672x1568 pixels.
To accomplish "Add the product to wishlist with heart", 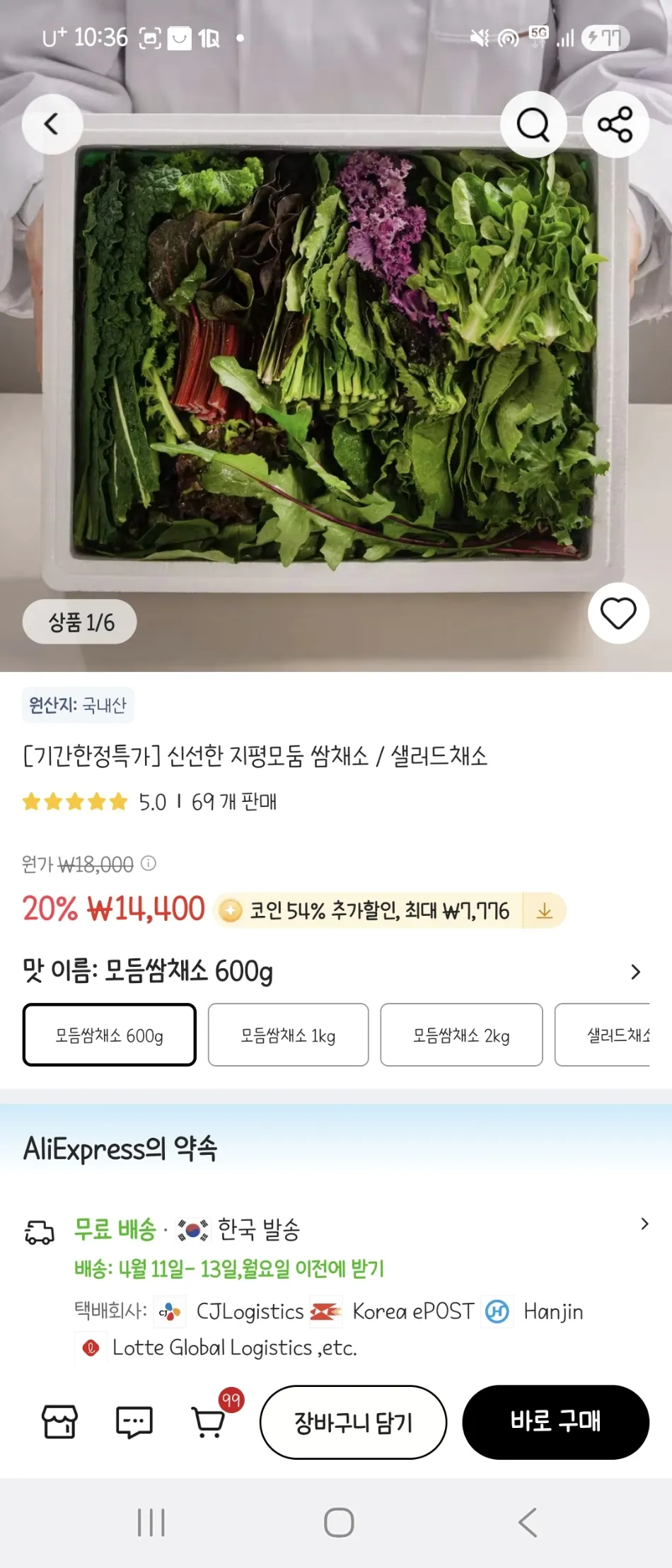I will 618,613.
